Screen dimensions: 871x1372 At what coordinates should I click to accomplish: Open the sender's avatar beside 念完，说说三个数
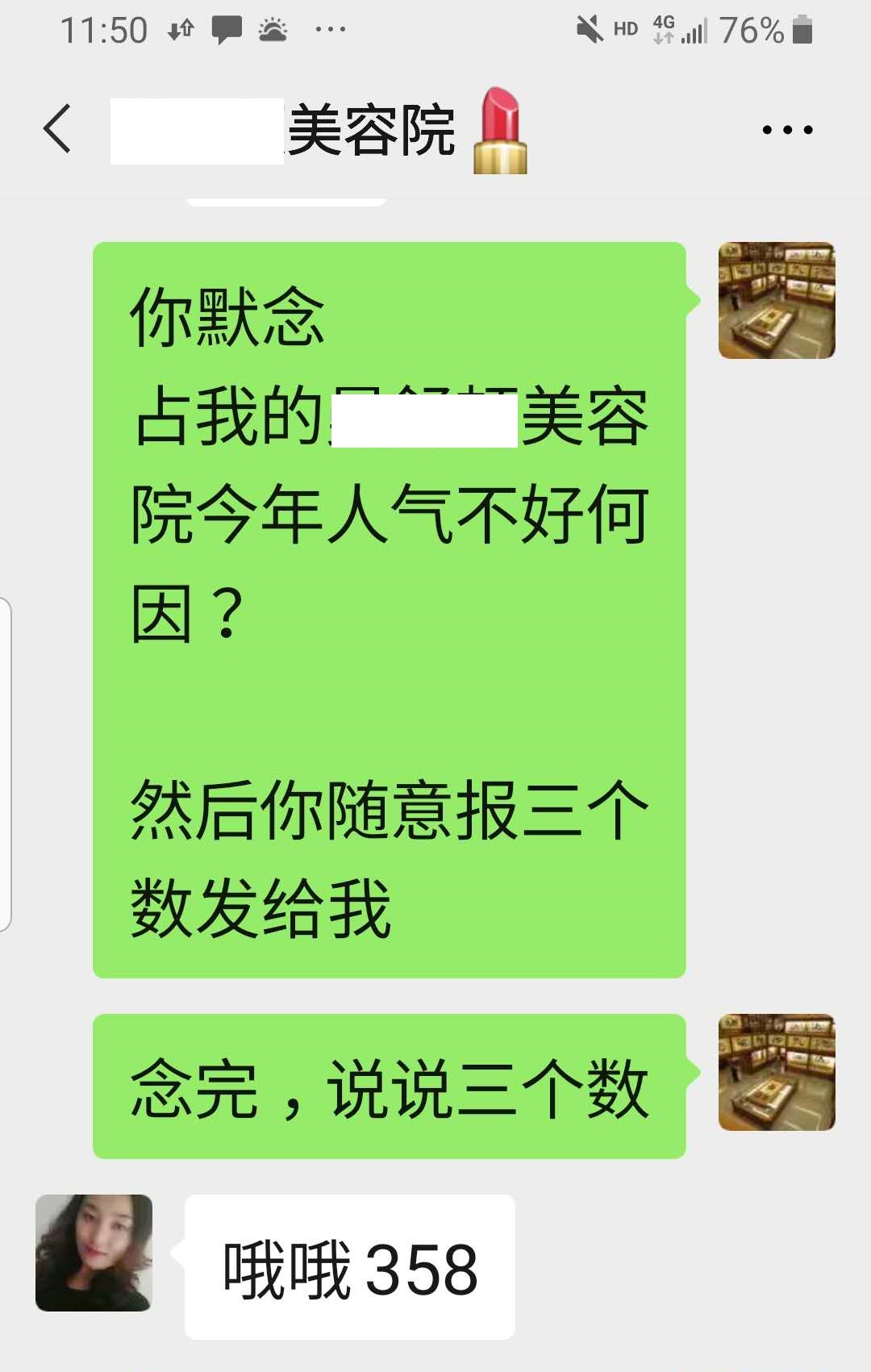click(776, 1072)
